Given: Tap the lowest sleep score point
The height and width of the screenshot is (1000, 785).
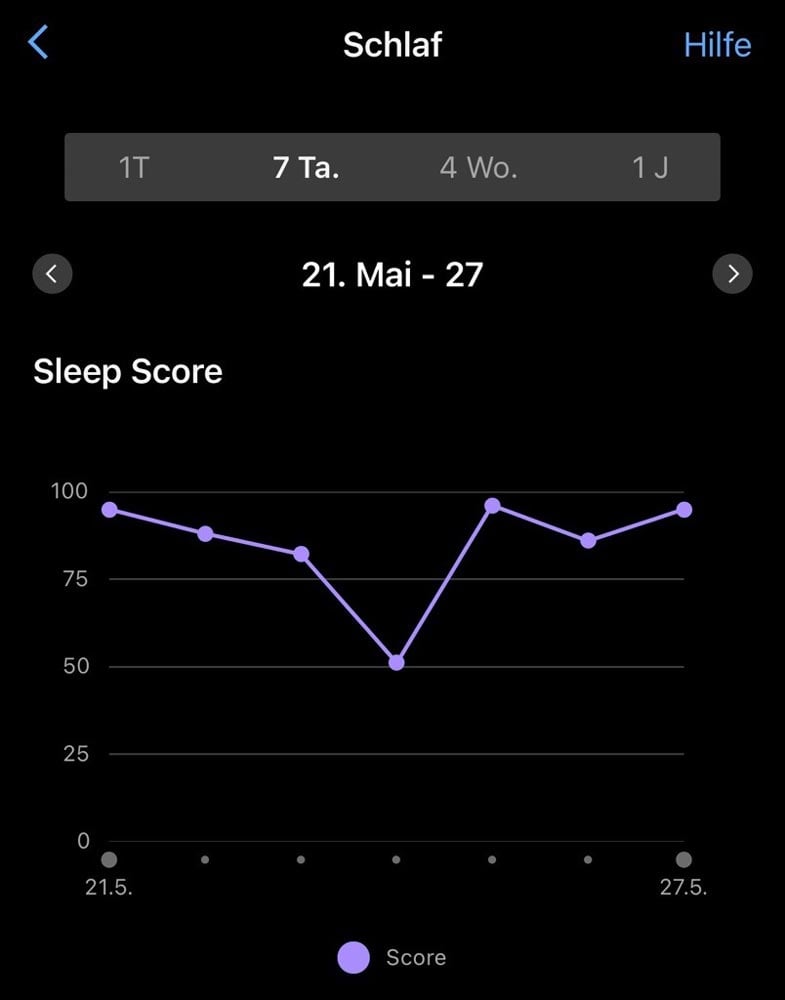Looking at the screenshot, I should (396, 663).
